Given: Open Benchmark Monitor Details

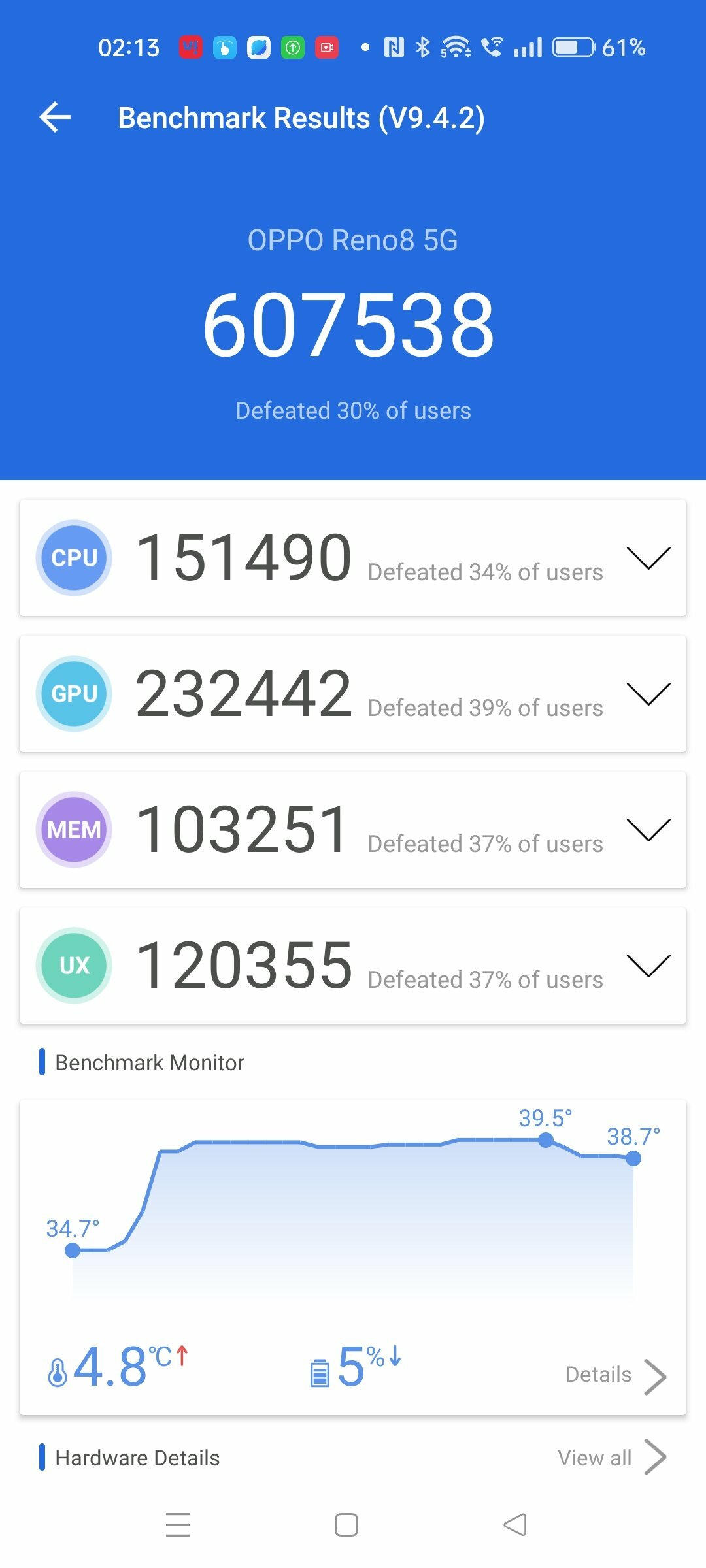Looking at the screenshot, I should tap(616, 1375).
